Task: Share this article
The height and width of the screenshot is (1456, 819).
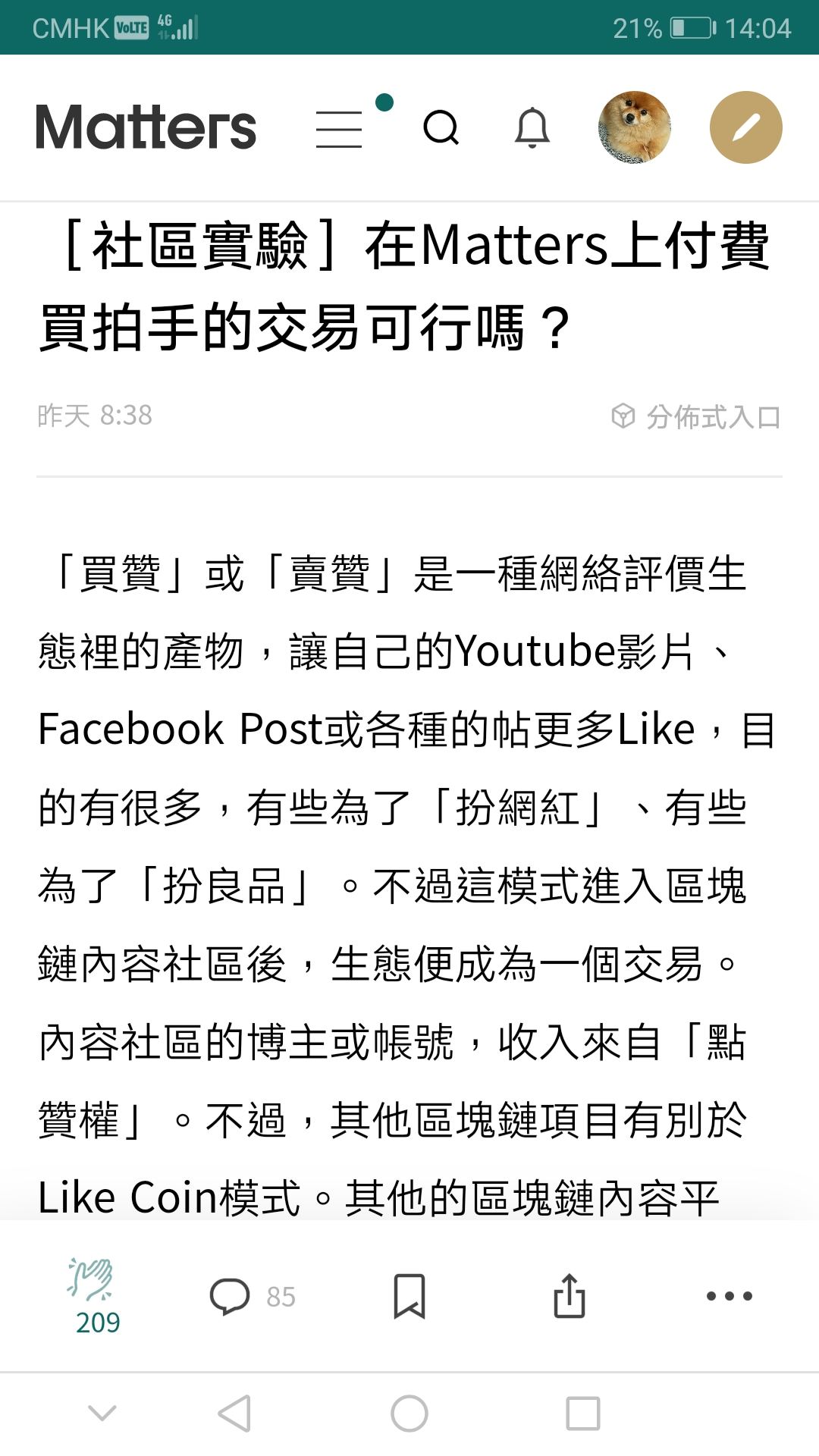Action: pyautogui.click(x=570, y=1296)
